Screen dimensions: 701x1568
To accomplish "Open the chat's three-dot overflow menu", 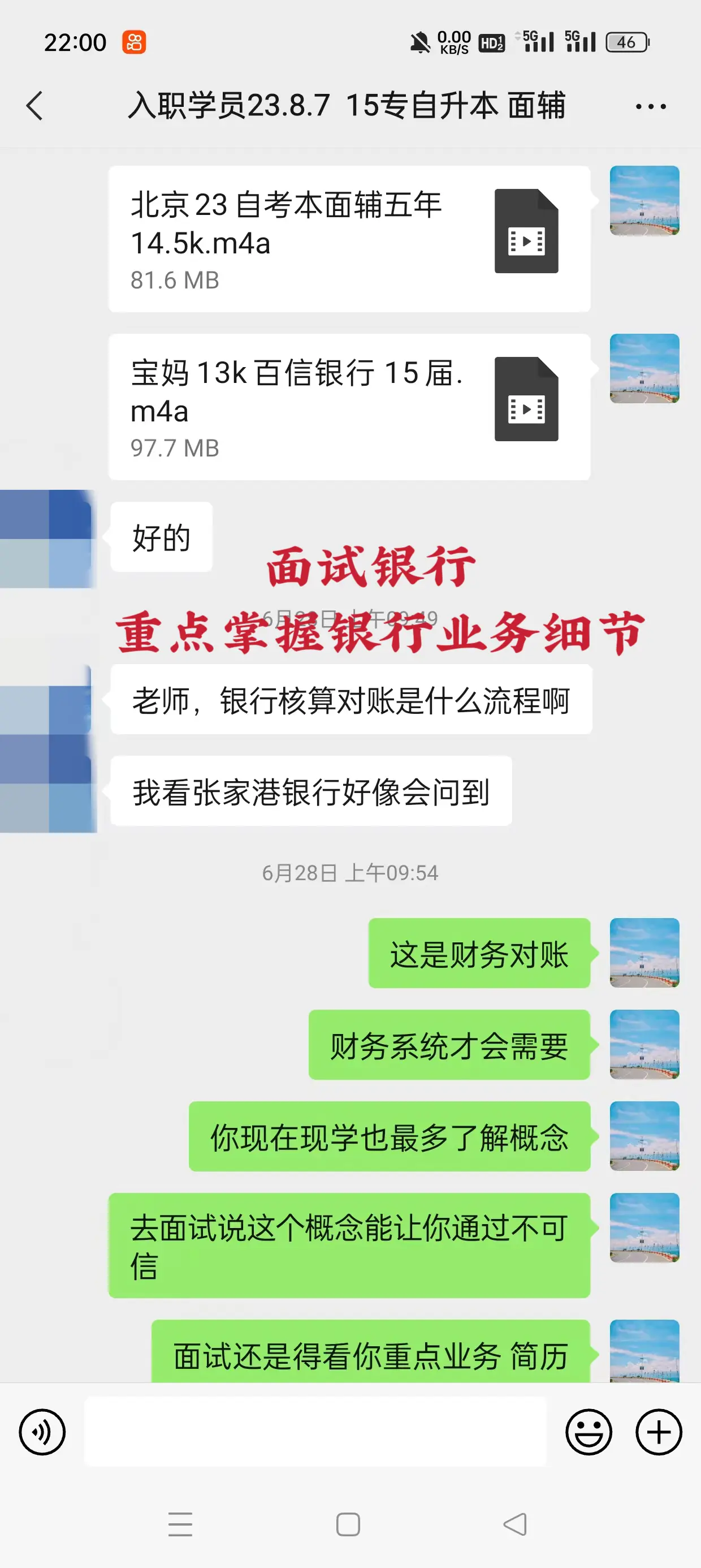I will coord(651,106).
